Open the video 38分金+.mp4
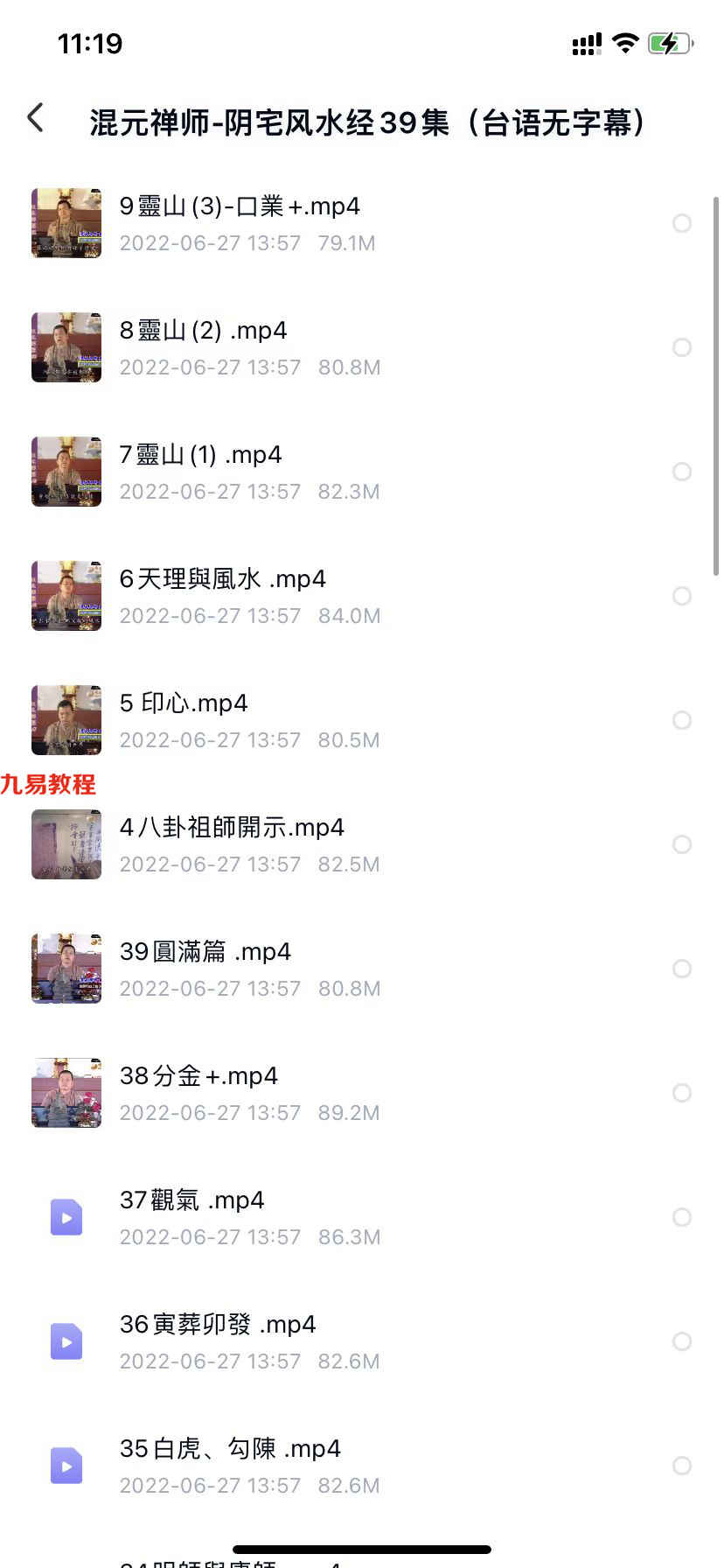Screen dimensions: 724x1568 click(x=362, y=1093)
